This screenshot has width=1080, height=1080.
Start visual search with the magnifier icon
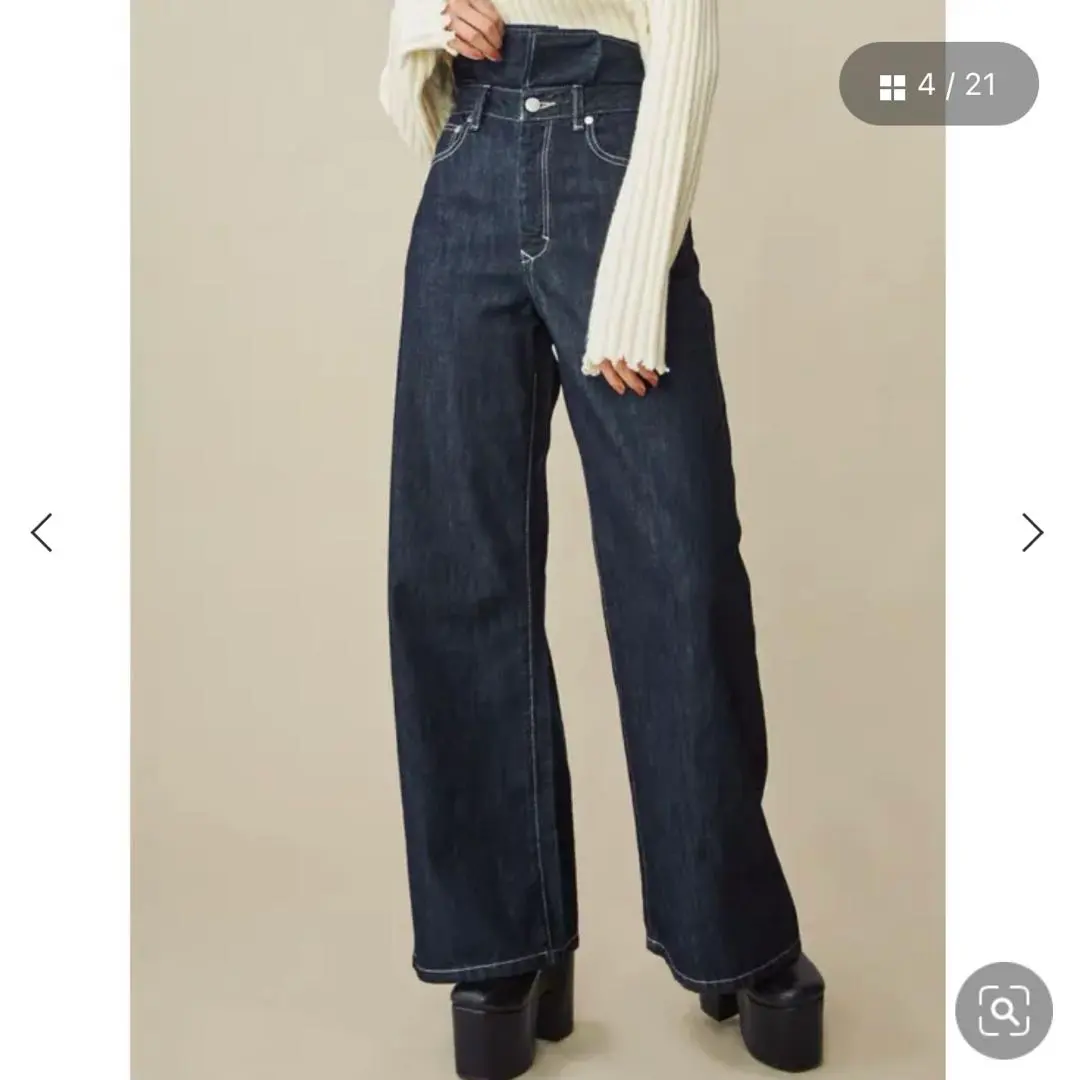pos(1003,1010)
